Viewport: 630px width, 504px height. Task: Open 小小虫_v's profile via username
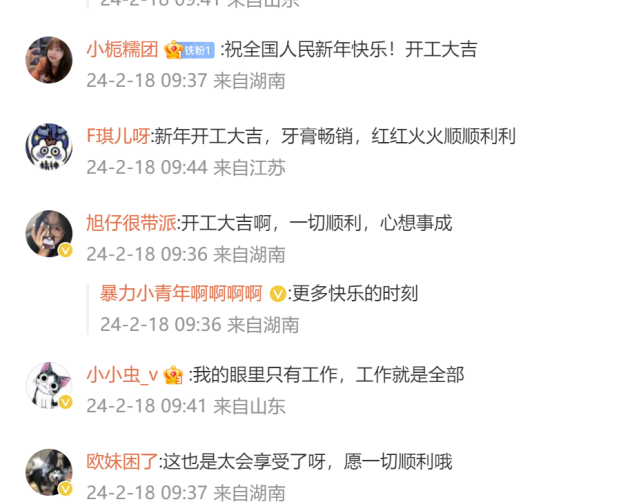(x=122, y=376)
